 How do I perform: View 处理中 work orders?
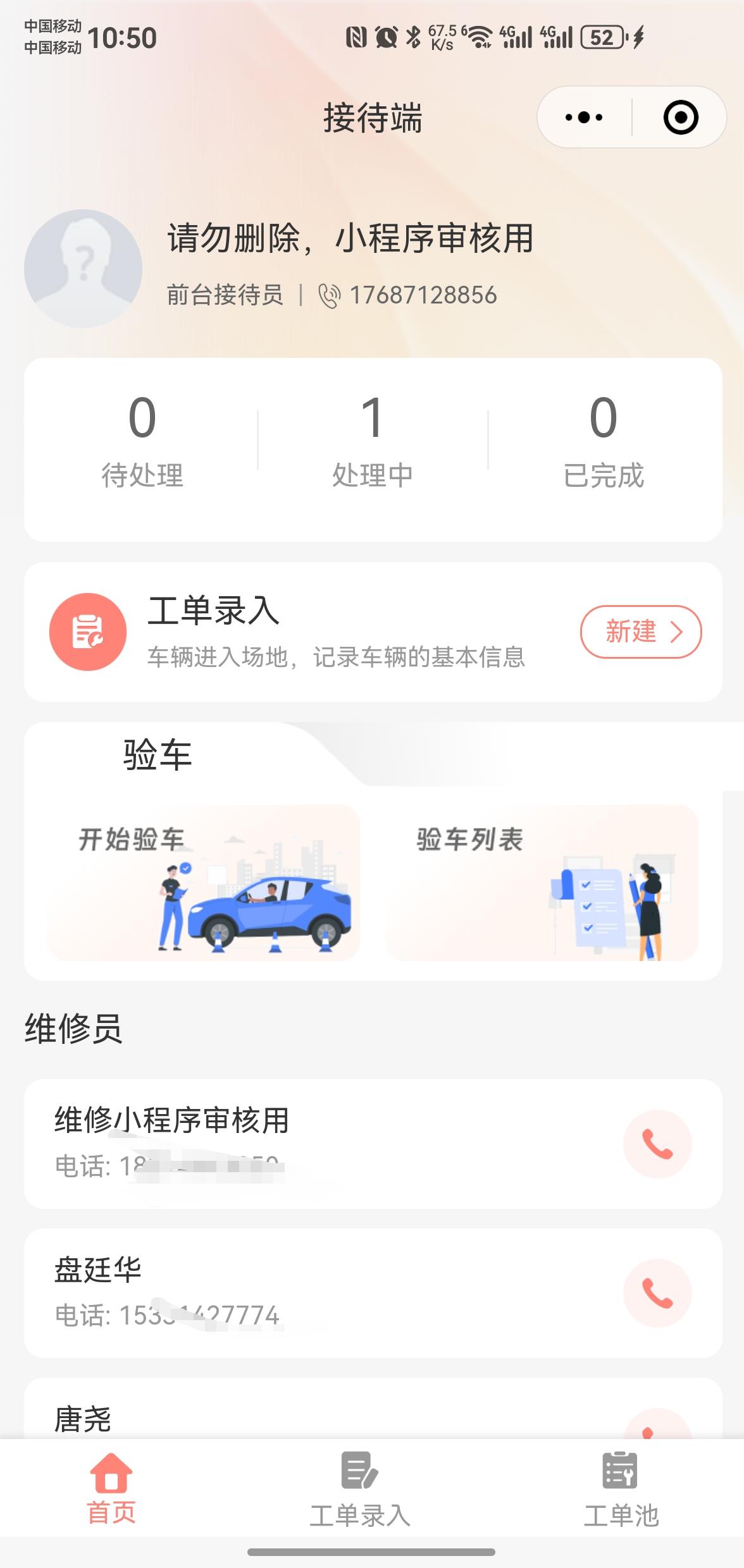click(x=373, y=441)
